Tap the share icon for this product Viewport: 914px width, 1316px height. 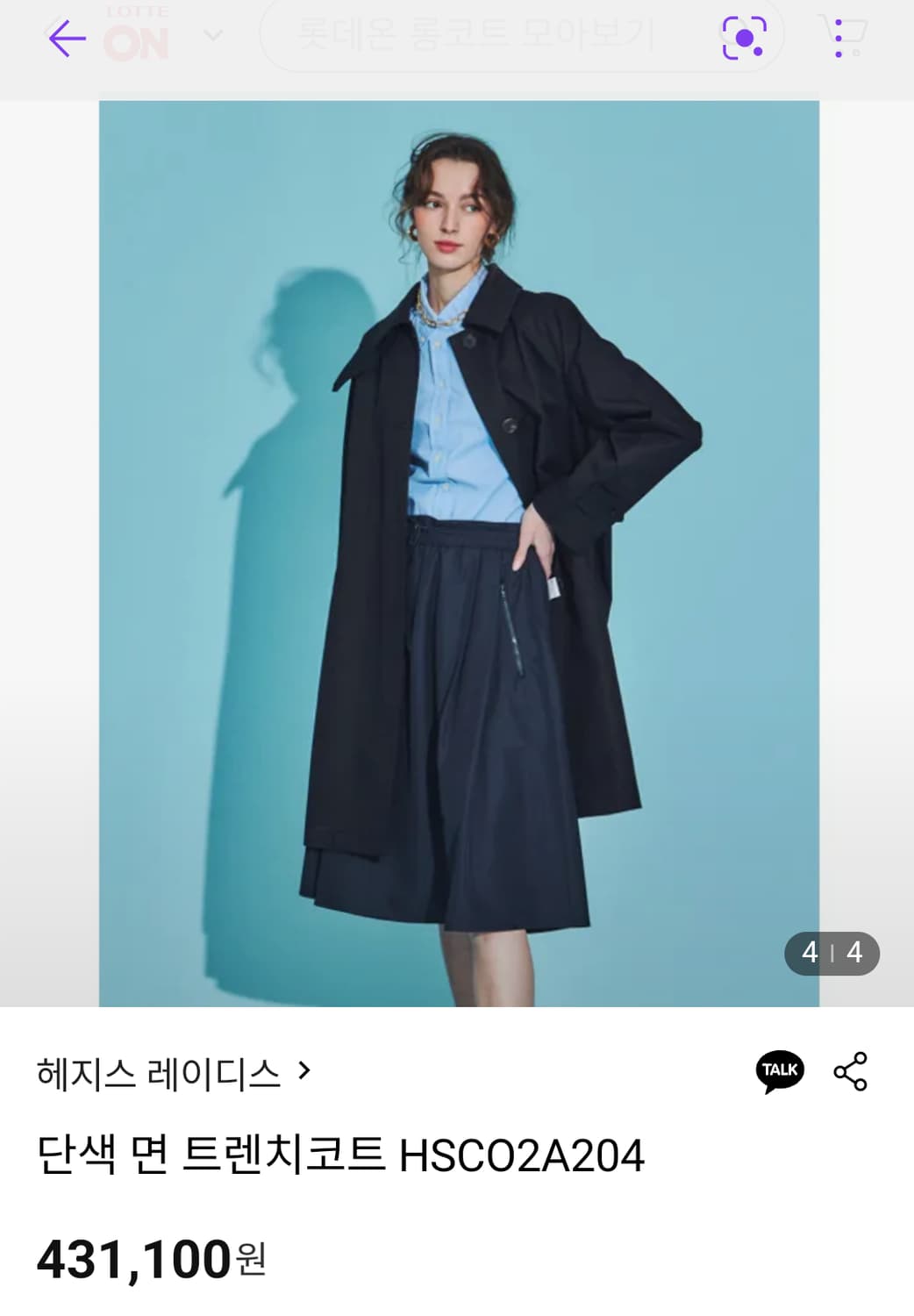[849, 1069]
